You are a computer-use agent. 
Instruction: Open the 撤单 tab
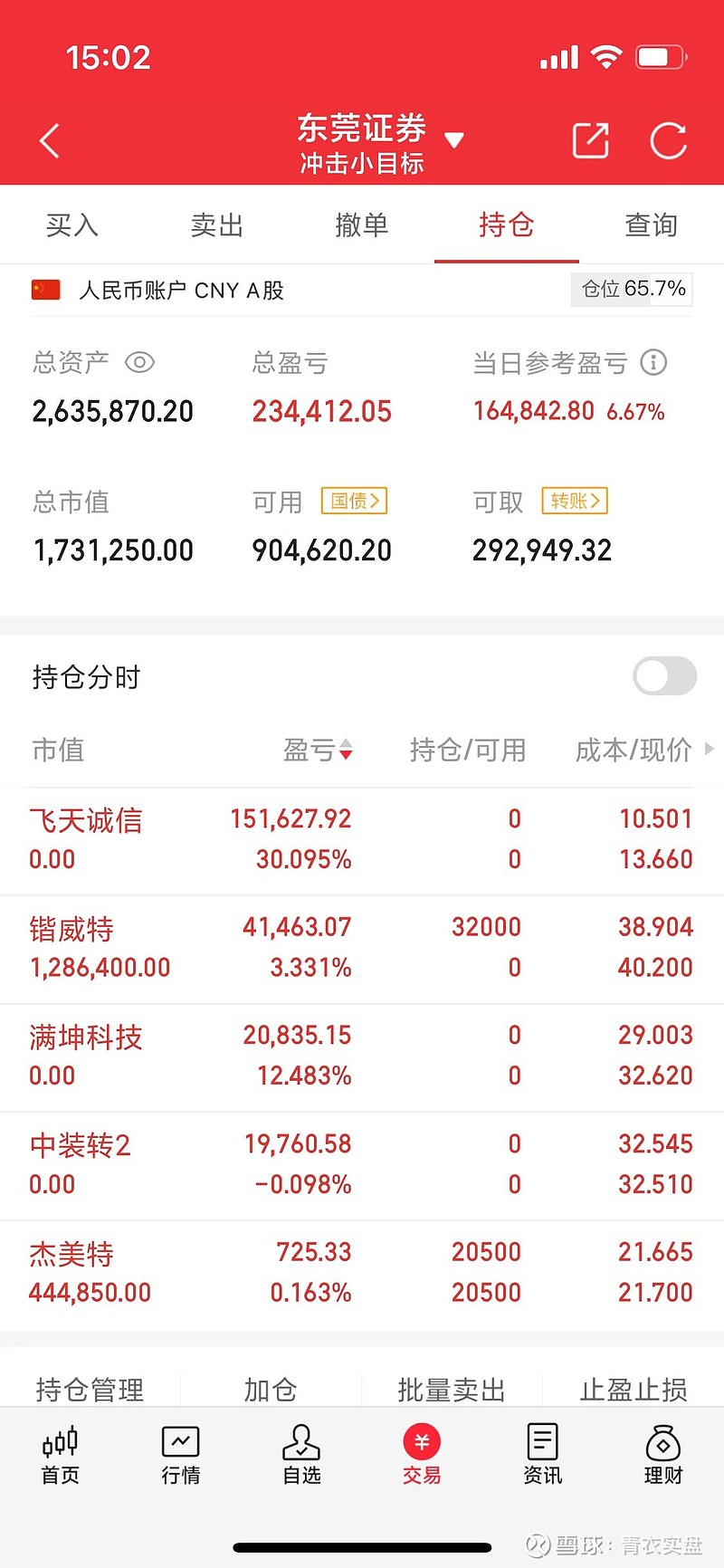(x=362, y=225)
